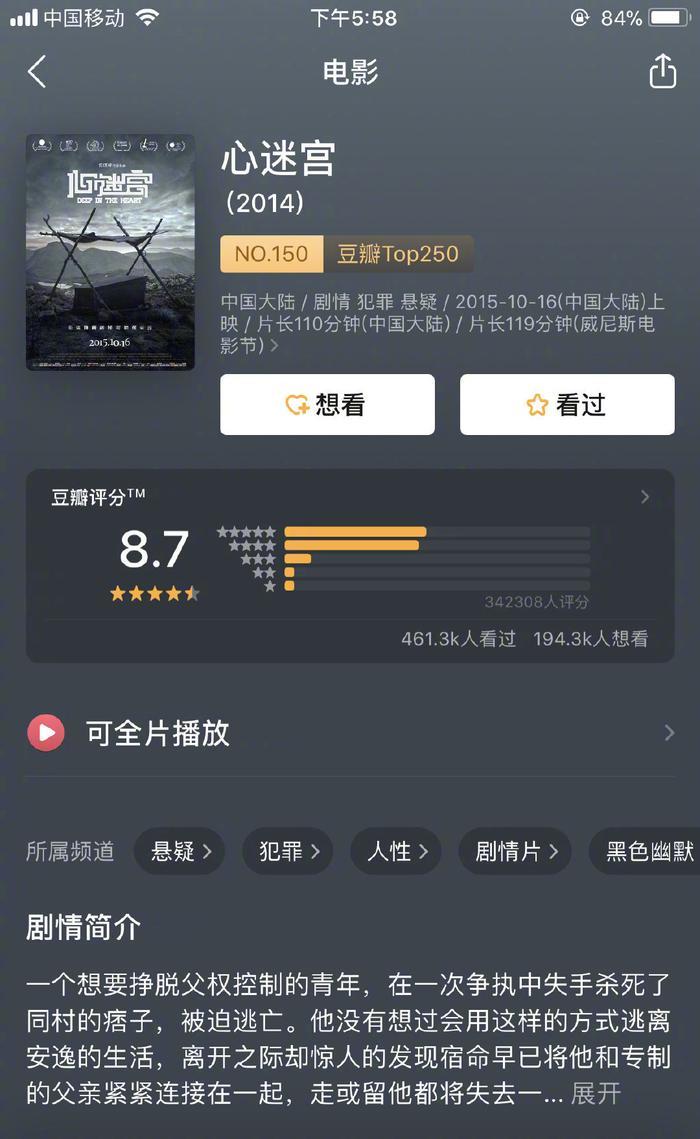Open the 心迷宫 movie poster
Viewport: 700px width, 1139px height.
coord(110,252)
